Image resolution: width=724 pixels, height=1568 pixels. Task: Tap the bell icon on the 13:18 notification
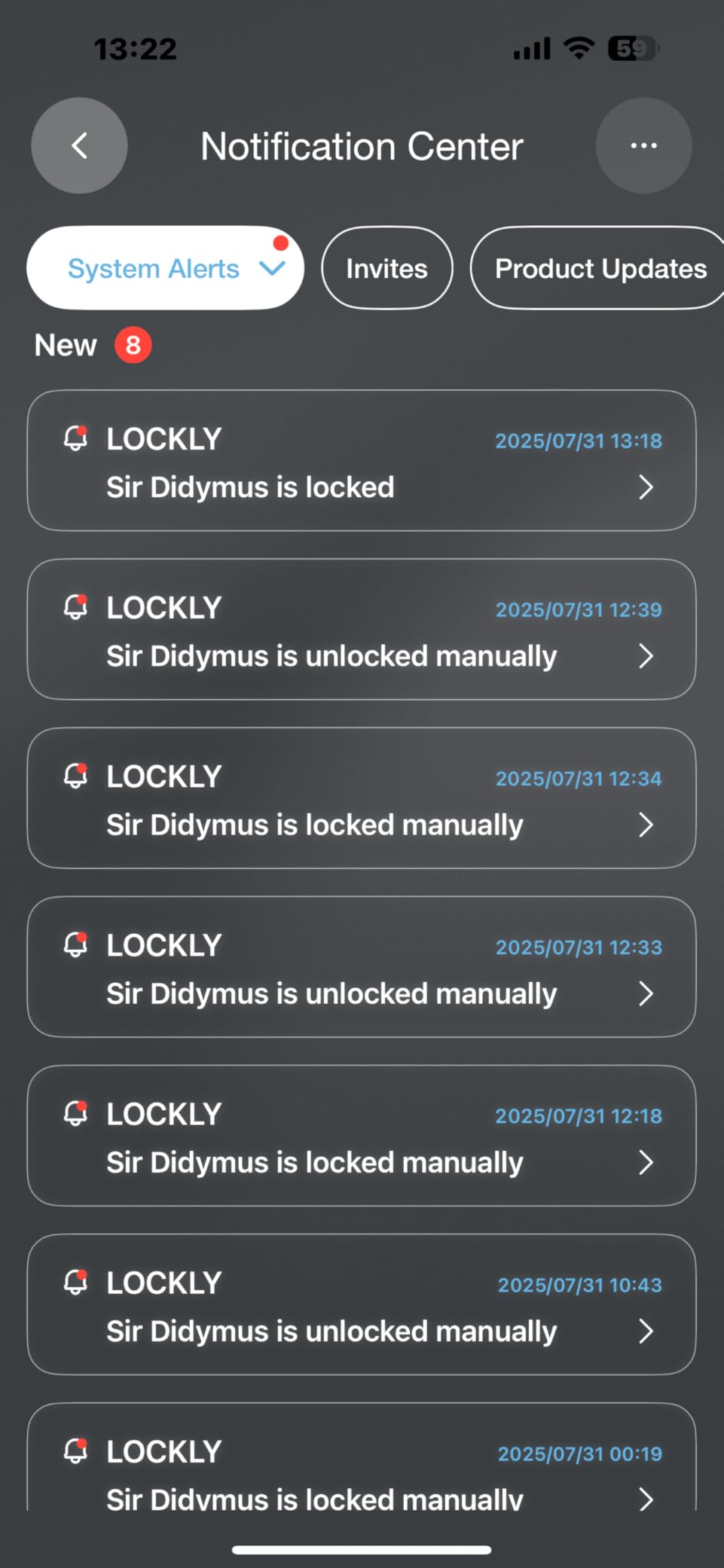[x=76, y=438]
